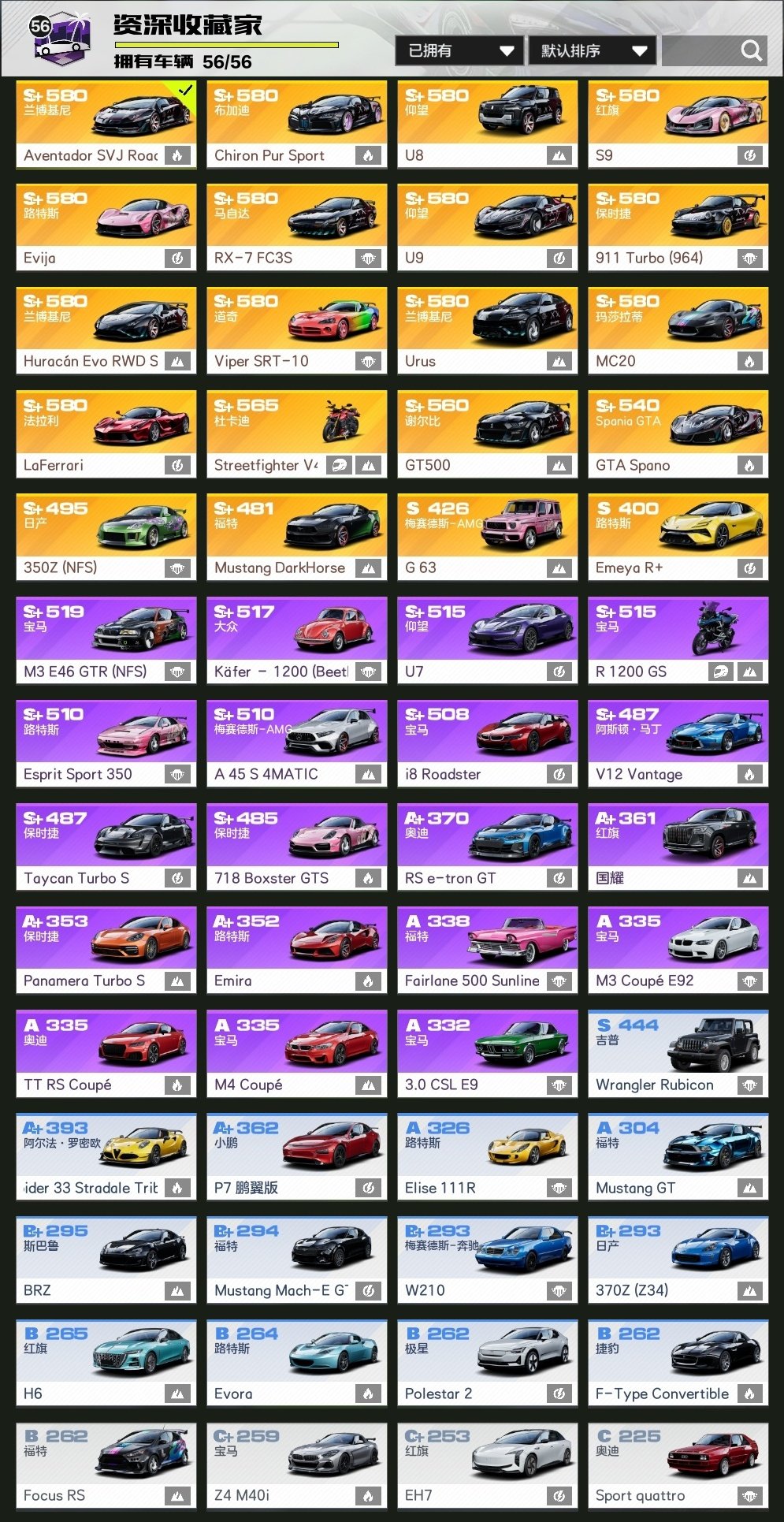Open the Fairlane 500 Sunliner card

click(x=487, y=950)
